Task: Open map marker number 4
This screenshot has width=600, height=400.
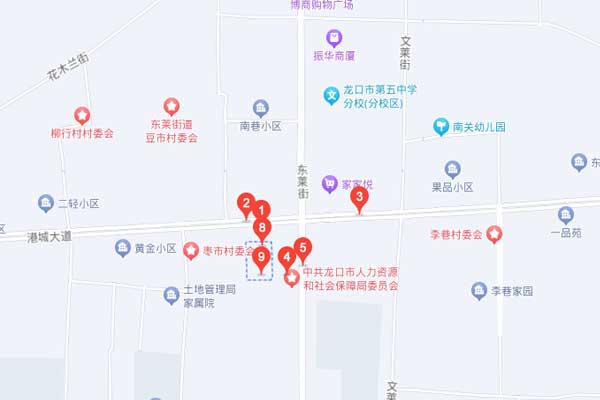Action: coord(286,256)
